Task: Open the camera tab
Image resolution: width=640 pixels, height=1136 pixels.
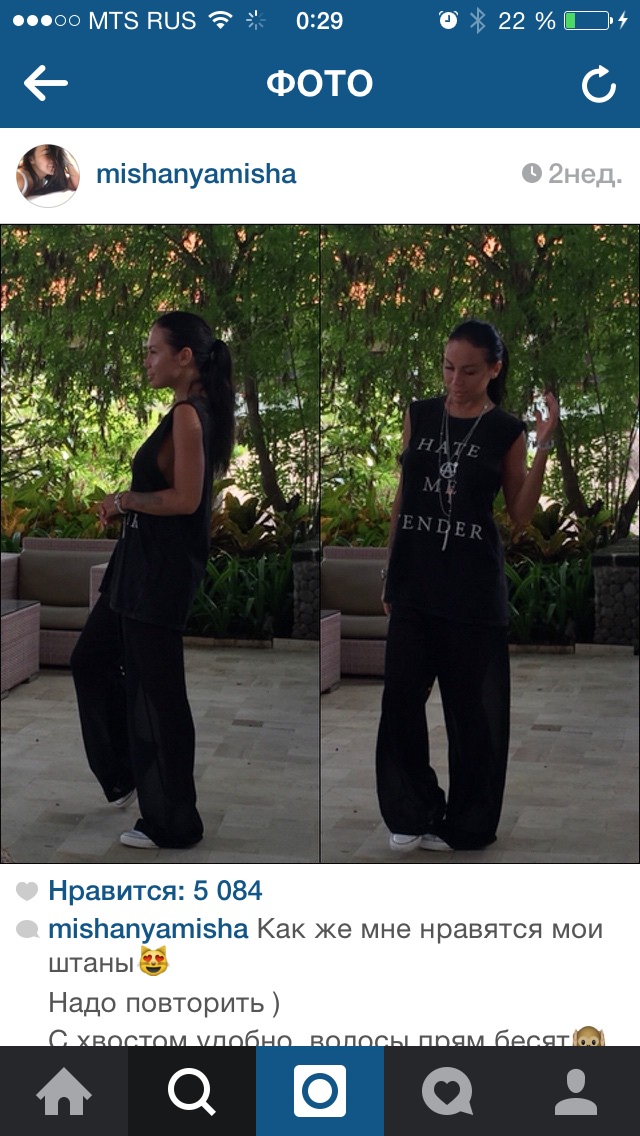Action: [320, 1091]
